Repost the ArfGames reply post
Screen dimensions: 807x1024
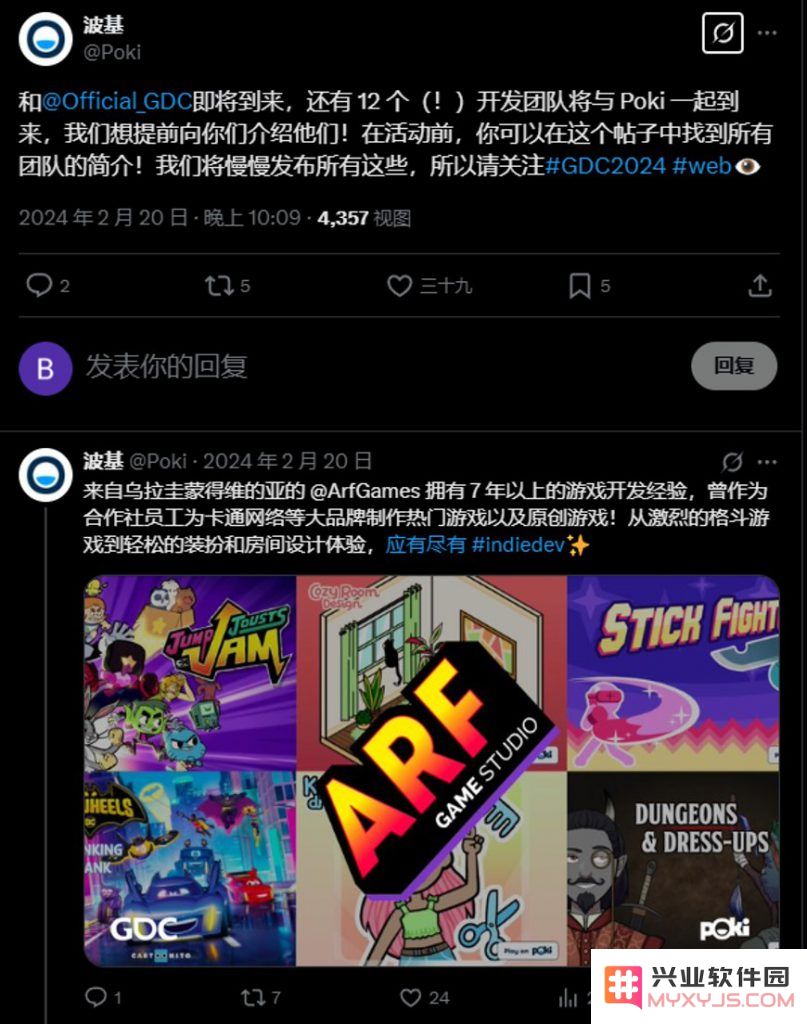coord(253,997)
